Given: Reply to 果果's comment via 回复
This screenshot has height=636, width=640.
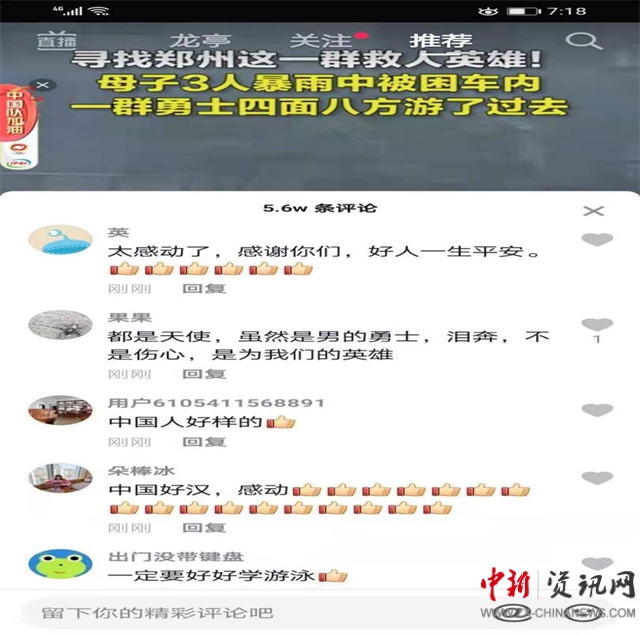Looking at the screenshot, I should (204, 373).
